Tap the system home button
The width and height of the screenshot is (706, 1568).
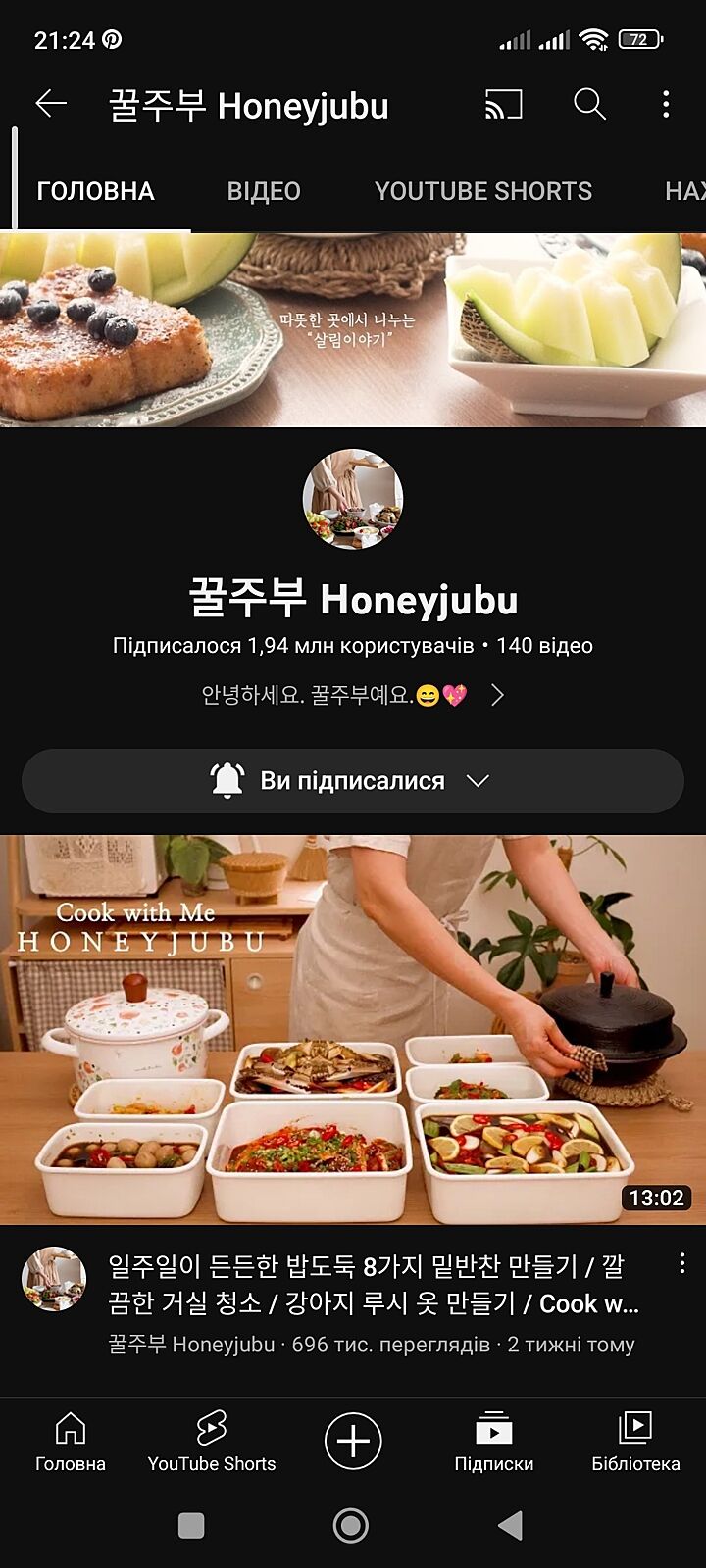(351, 1525)
